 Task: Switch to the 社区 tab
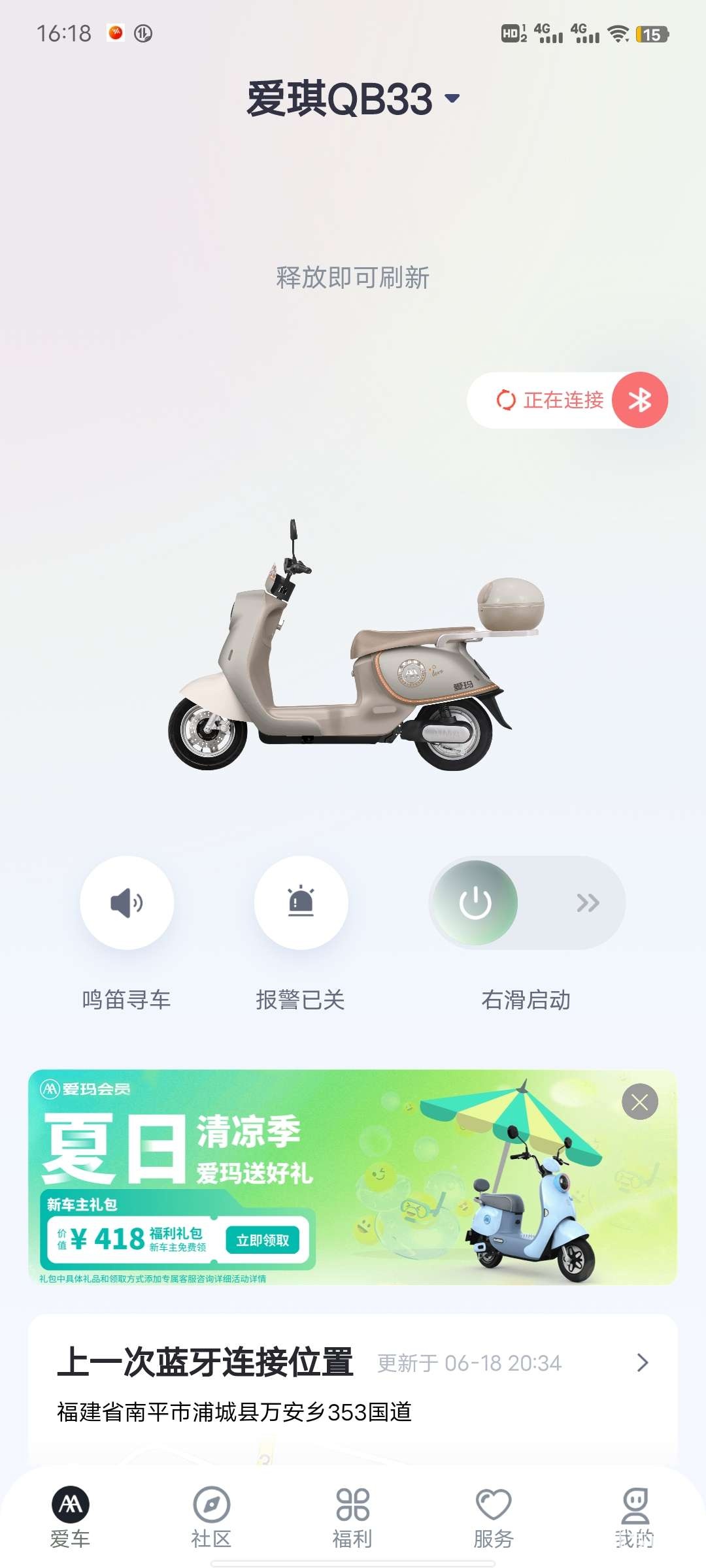(x=211, y=1517)
